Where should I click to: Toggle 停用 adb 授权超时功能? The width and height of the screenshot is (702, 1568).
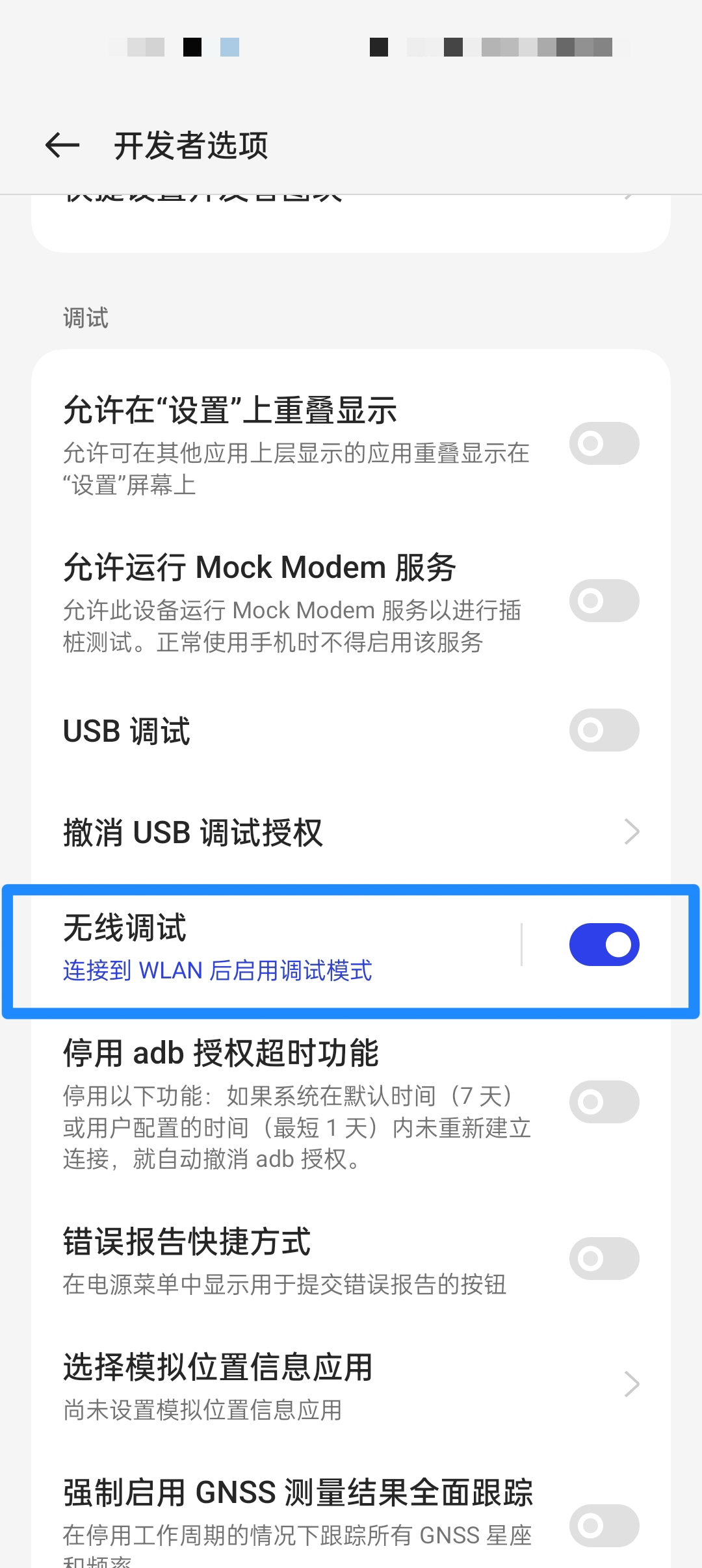pyautogui.click(x=604, y=1102)
